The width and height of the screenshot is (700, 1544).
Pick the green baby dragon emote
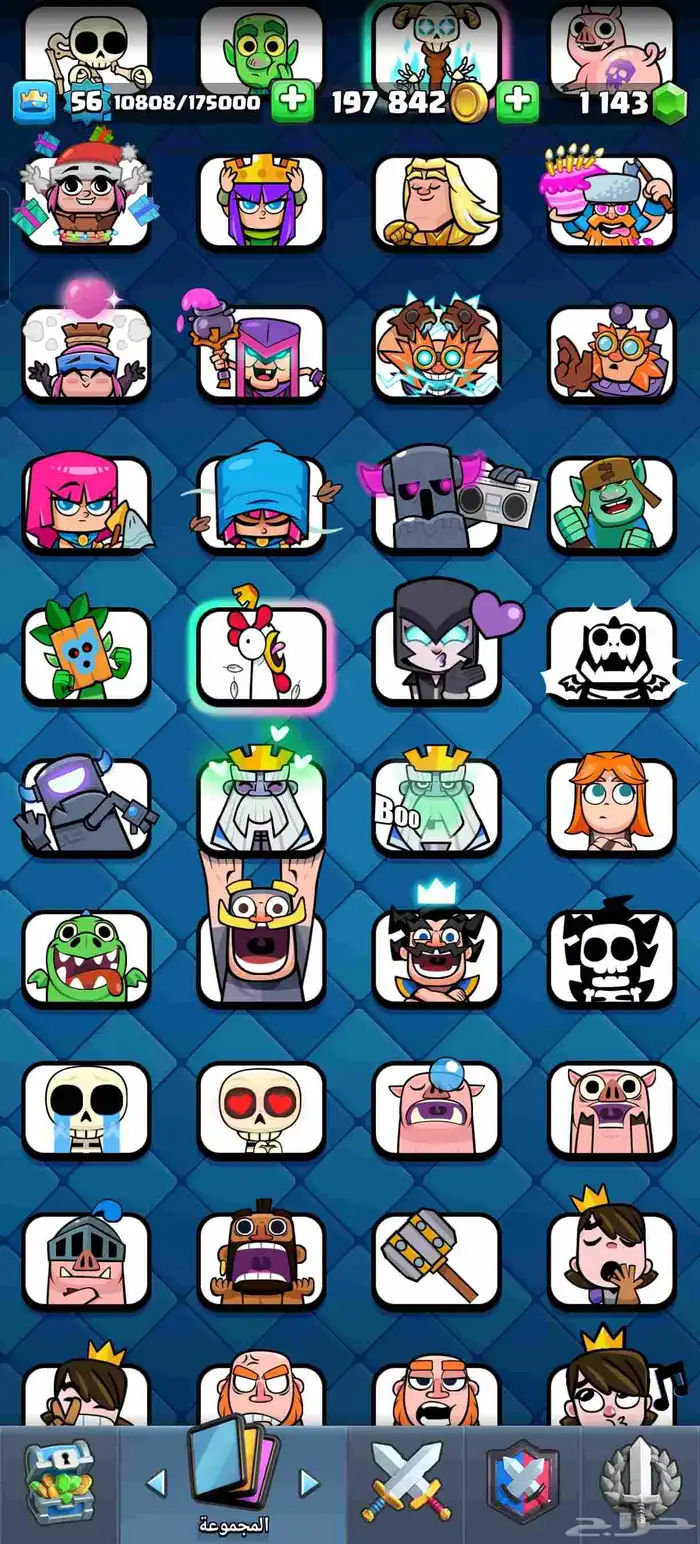[86, 956]
